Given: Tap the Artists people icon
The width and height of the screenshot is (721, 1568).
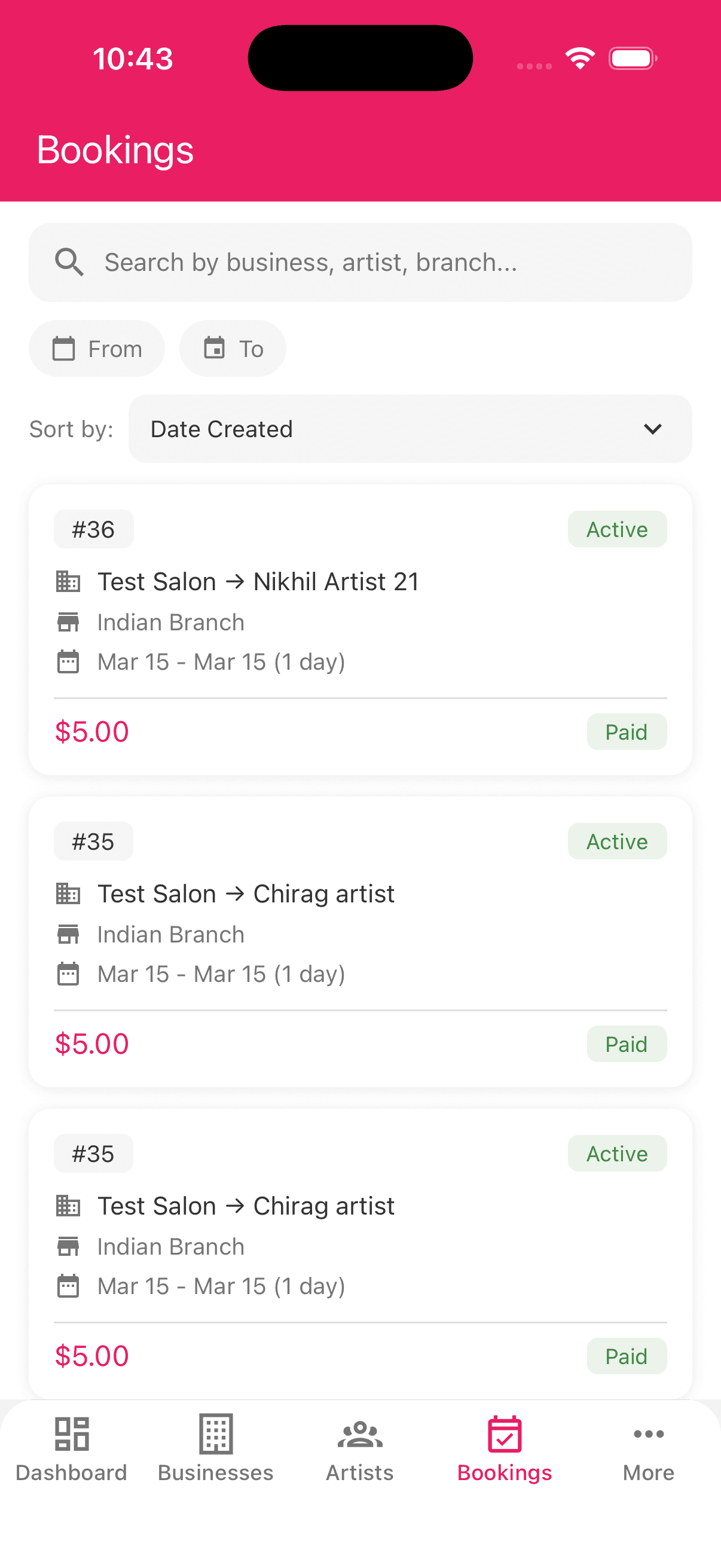Looking at the screenshot, I should (359, 1433).
